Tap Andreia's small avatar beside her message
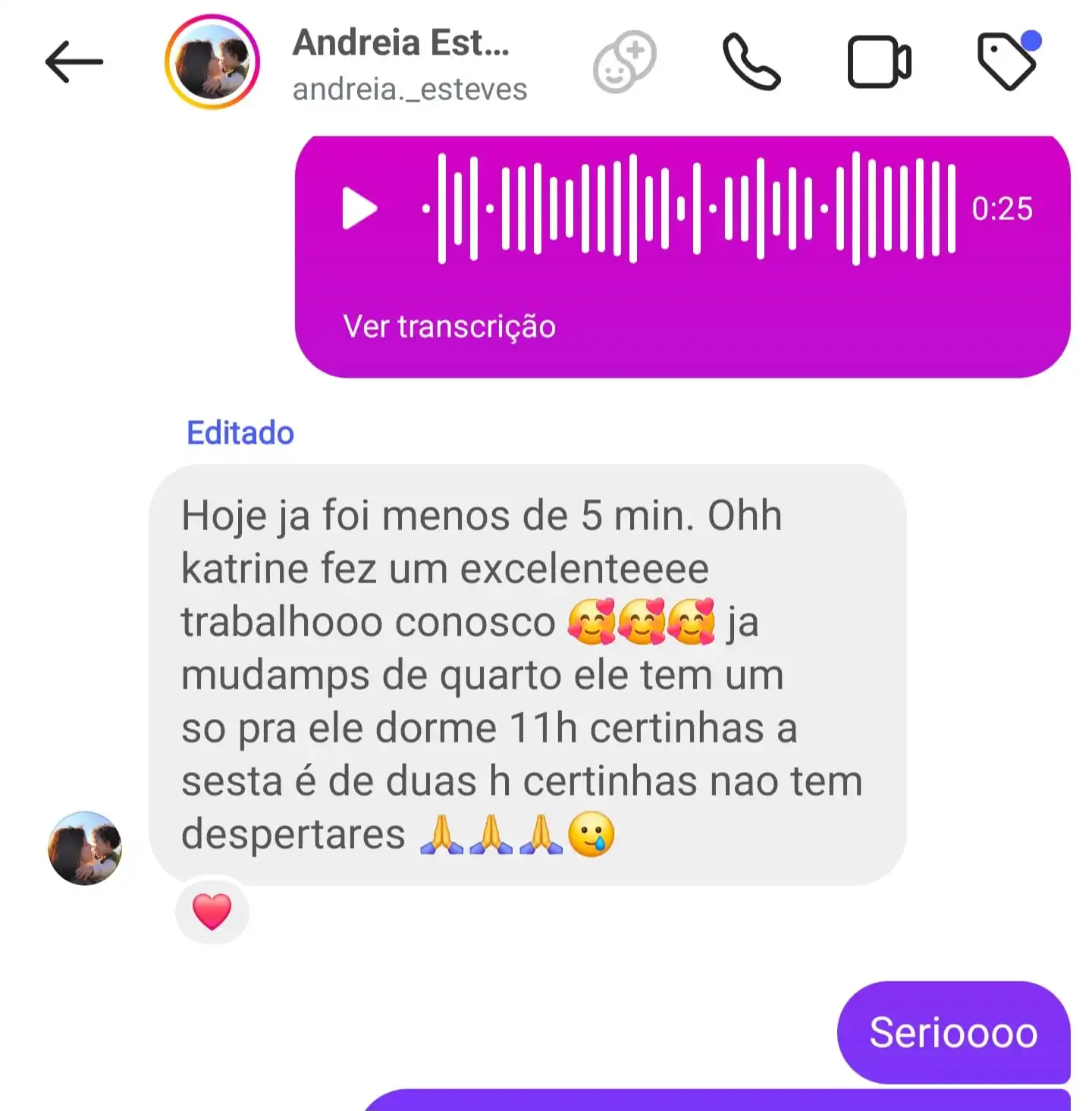The height and width of the screenshot is (1111, 1092). pyautogui.click(x=85, y=848)
